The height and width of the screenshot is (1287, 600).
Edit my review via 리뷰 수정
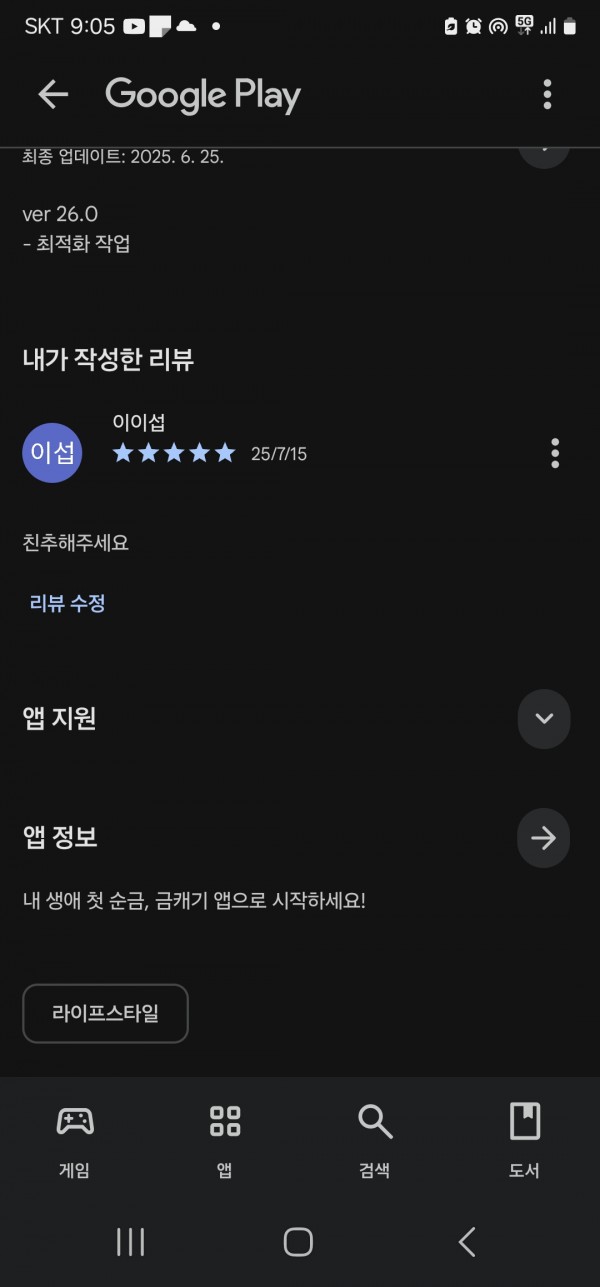pos(67,603)
